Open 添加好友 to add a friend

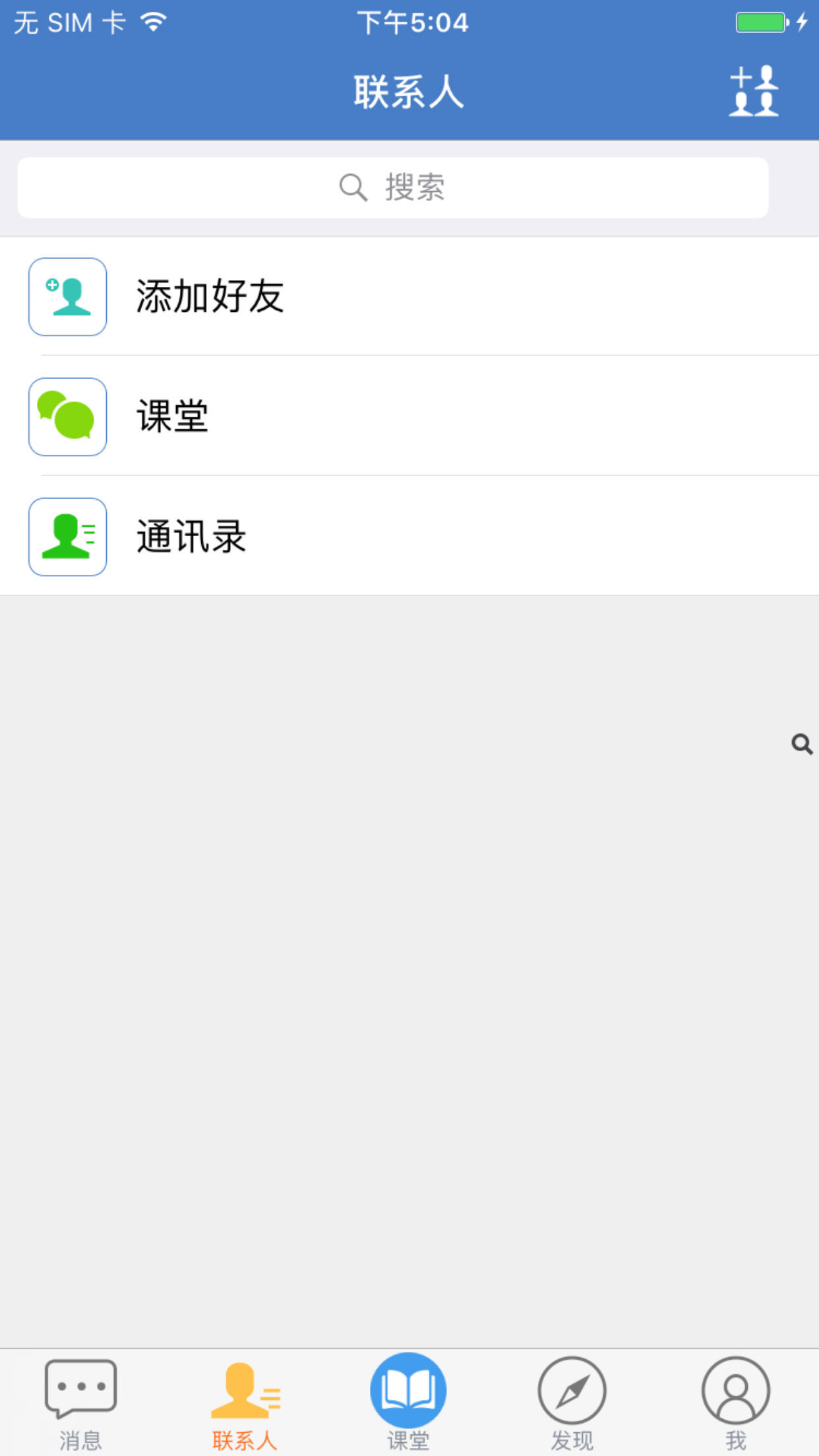coord(409,297)
